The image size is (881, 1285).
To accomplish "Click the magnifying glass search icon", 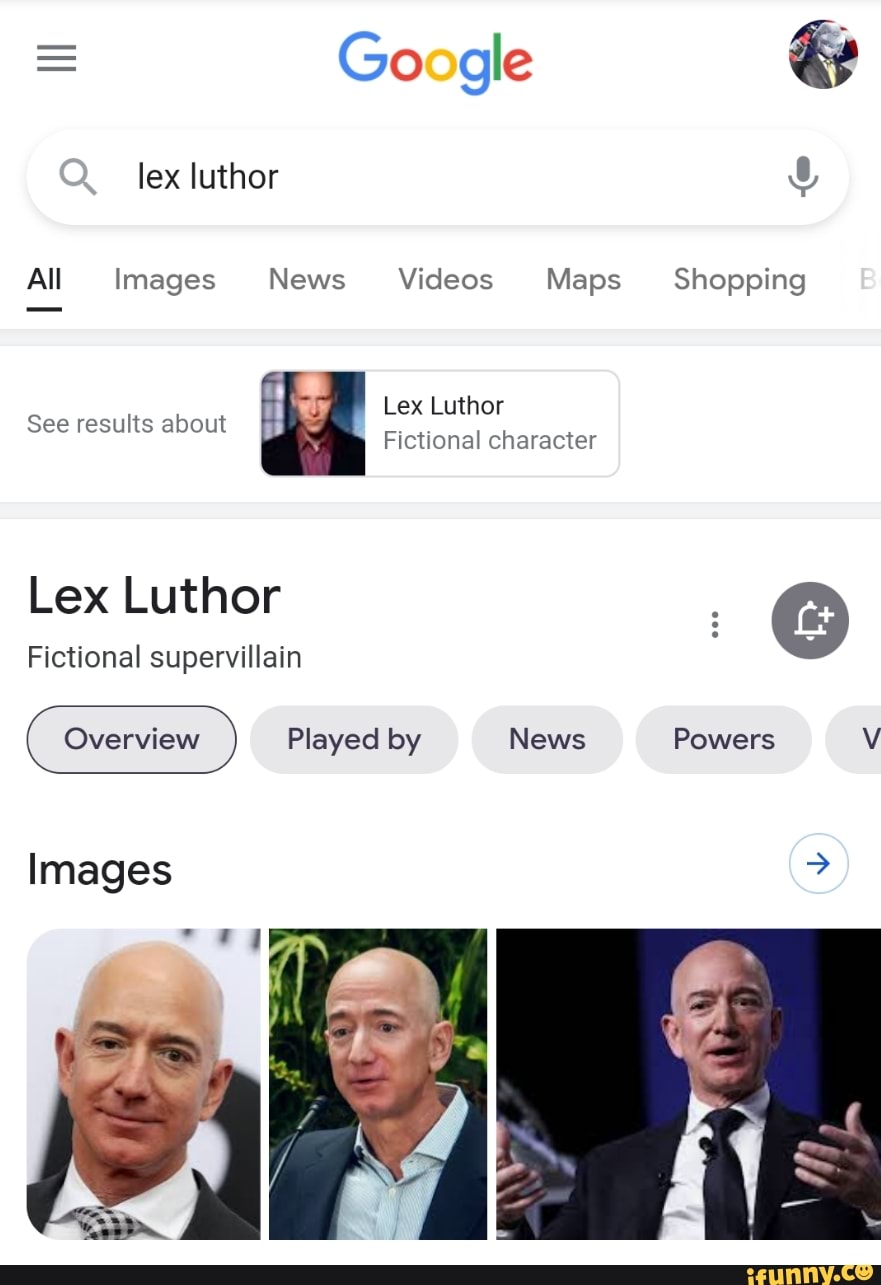I will [79, 176].
